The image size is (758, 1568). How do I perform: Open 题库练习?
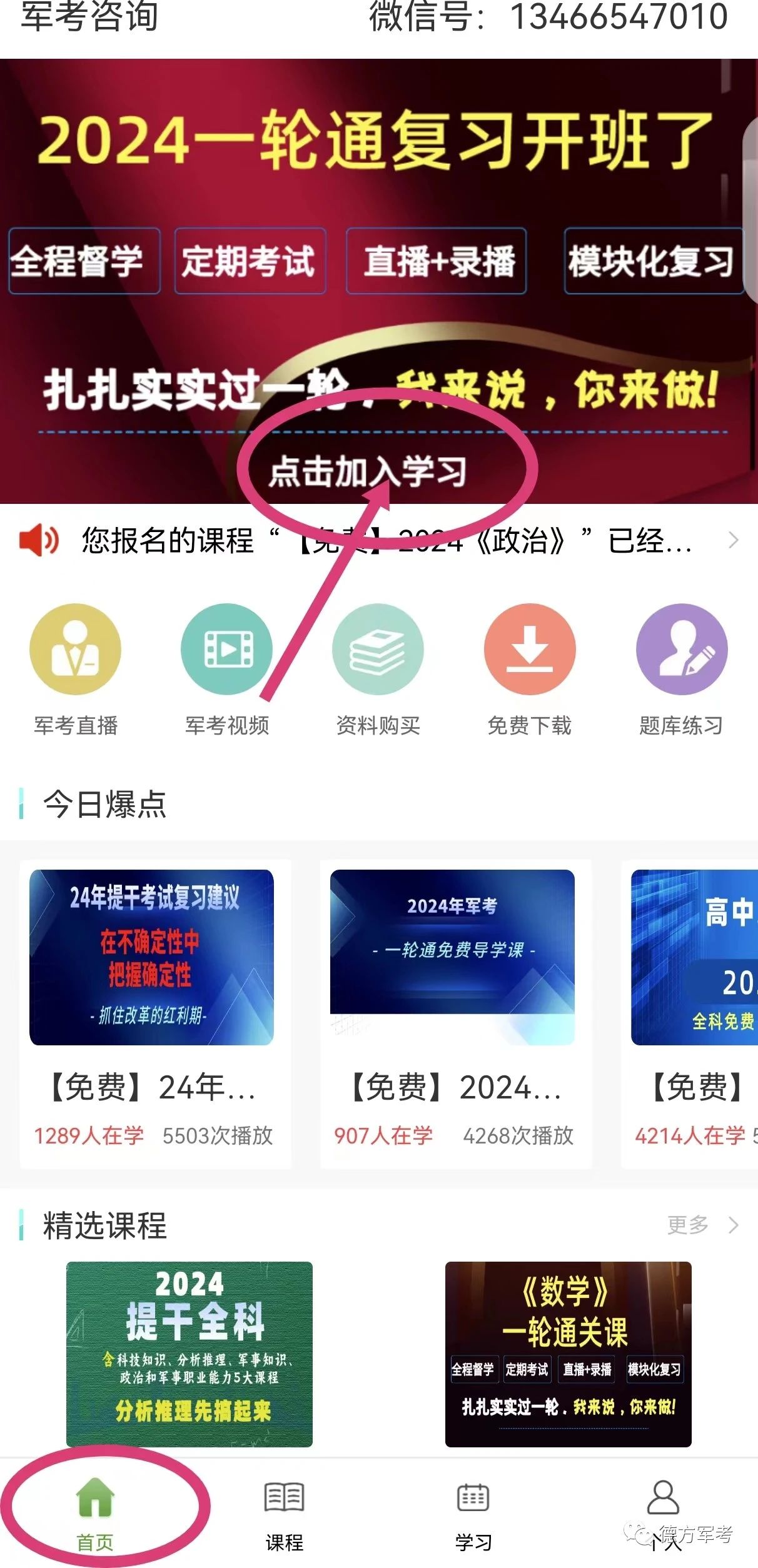[681, 669]
